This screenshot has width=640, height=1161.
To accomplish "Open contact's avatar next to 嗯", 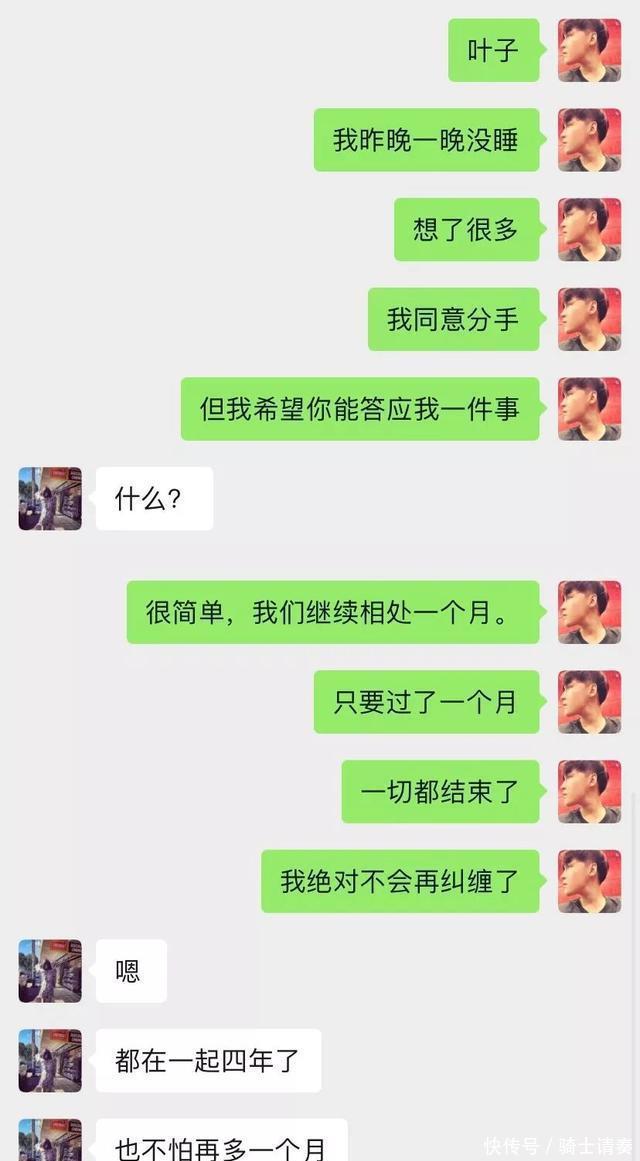I will (x=50, y=971).
